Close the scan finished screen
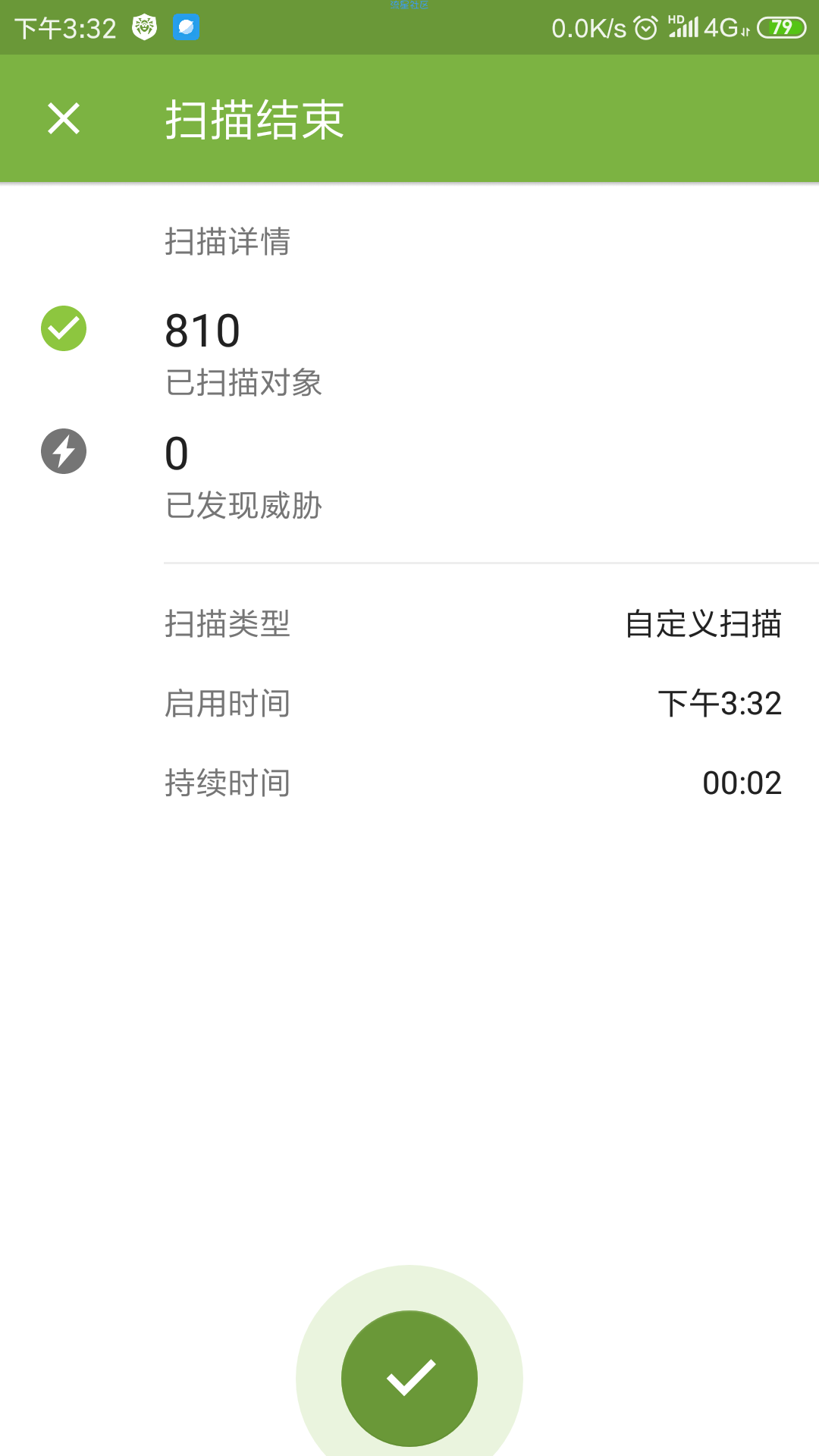 [x=64, y=119]
